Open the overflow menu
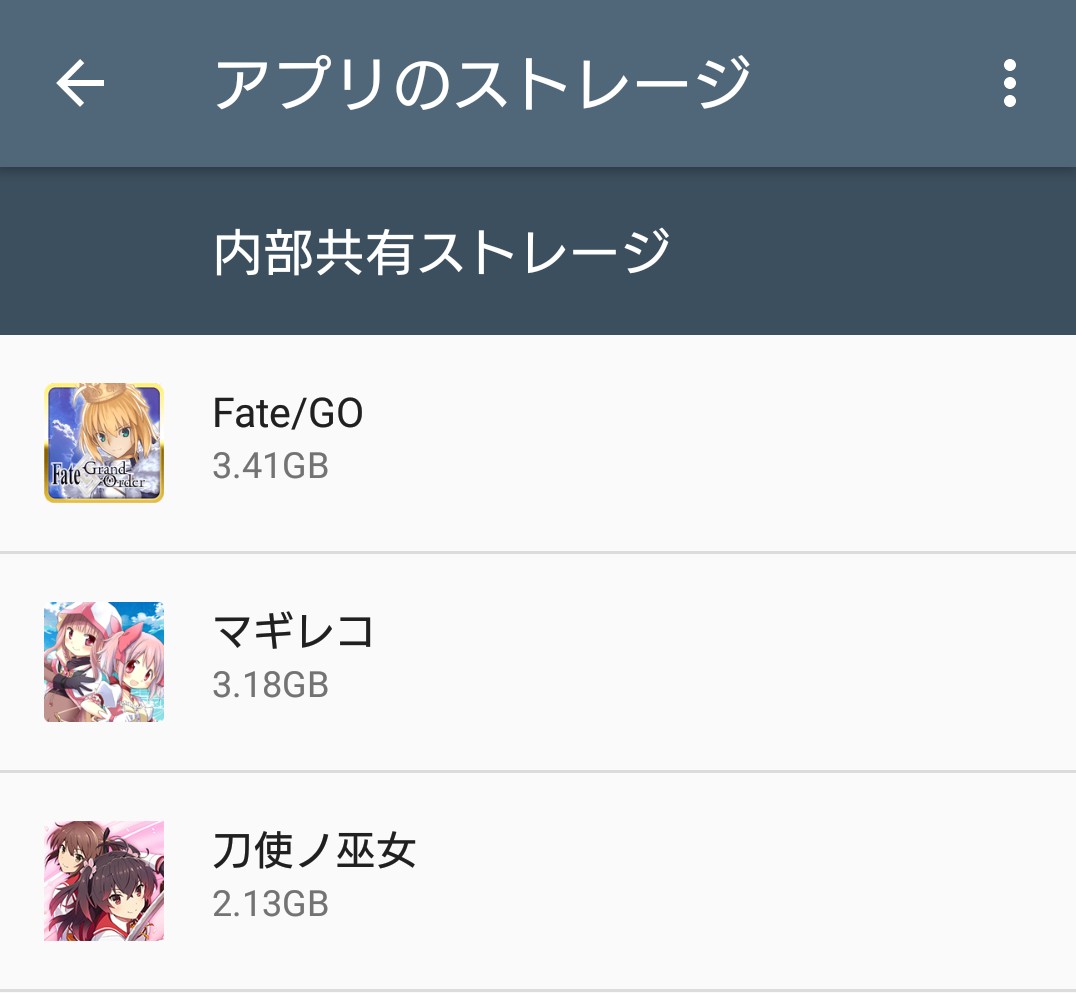Viewport: 1076px width, 993px height. click(x=1009, y=83)
